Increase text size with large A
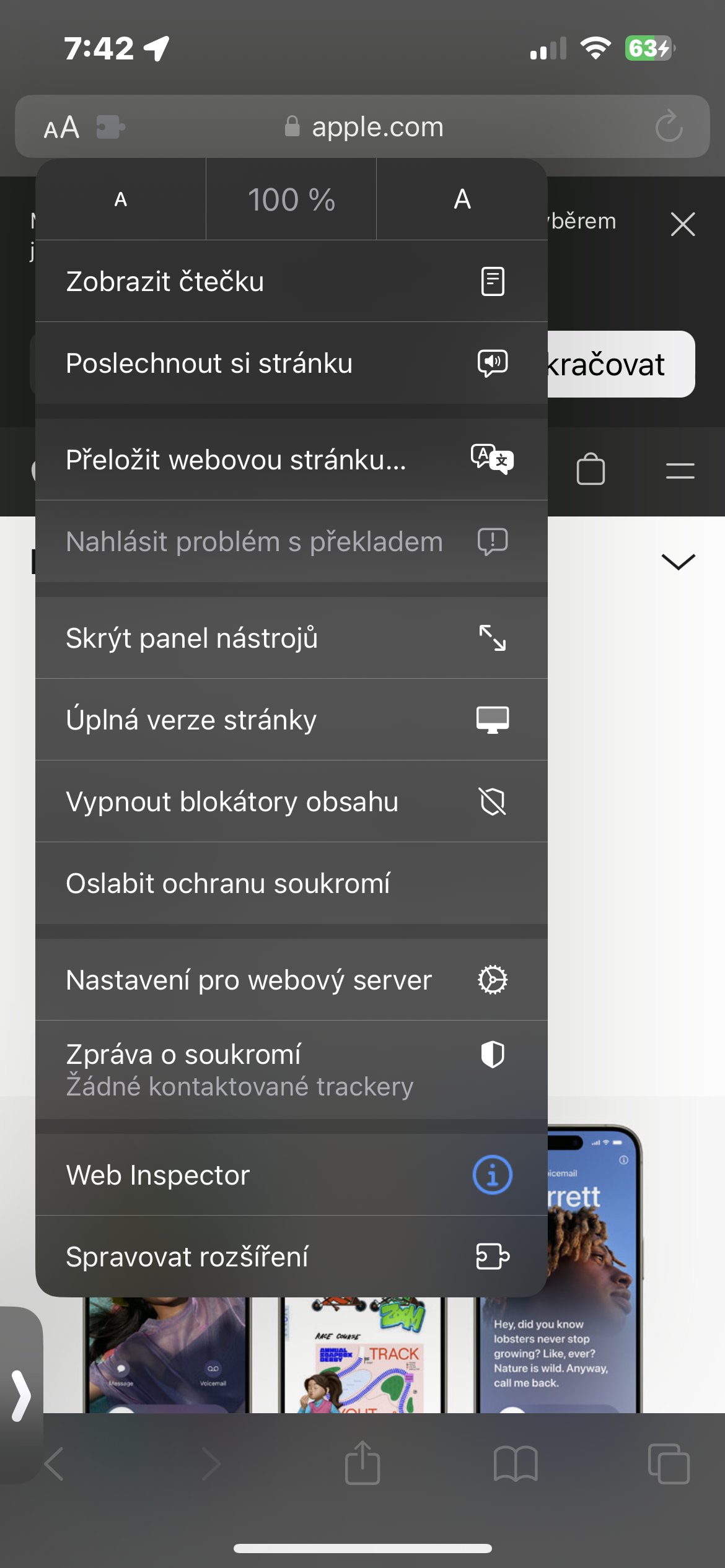This screenshot has height=1568, width=725. (x=462, y=199)
